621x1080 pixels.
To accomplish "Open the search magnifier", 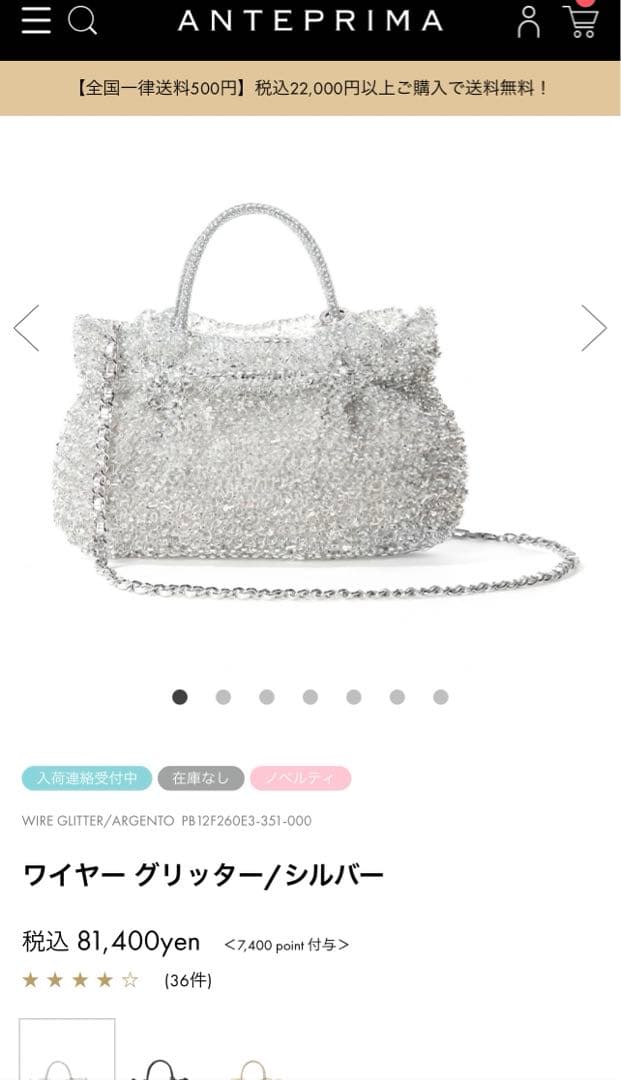I will point(82,20).
